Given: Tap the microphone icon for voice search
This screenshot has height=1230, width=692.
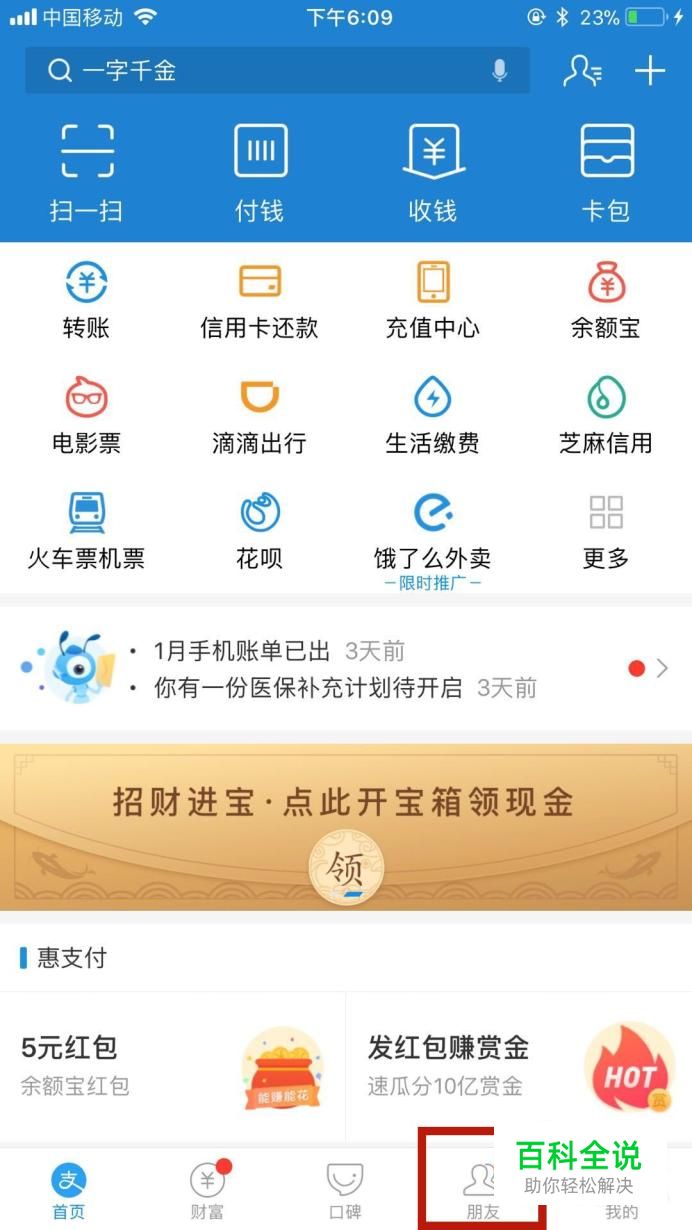Looking at the screenshot, I should tap(500, 71).
